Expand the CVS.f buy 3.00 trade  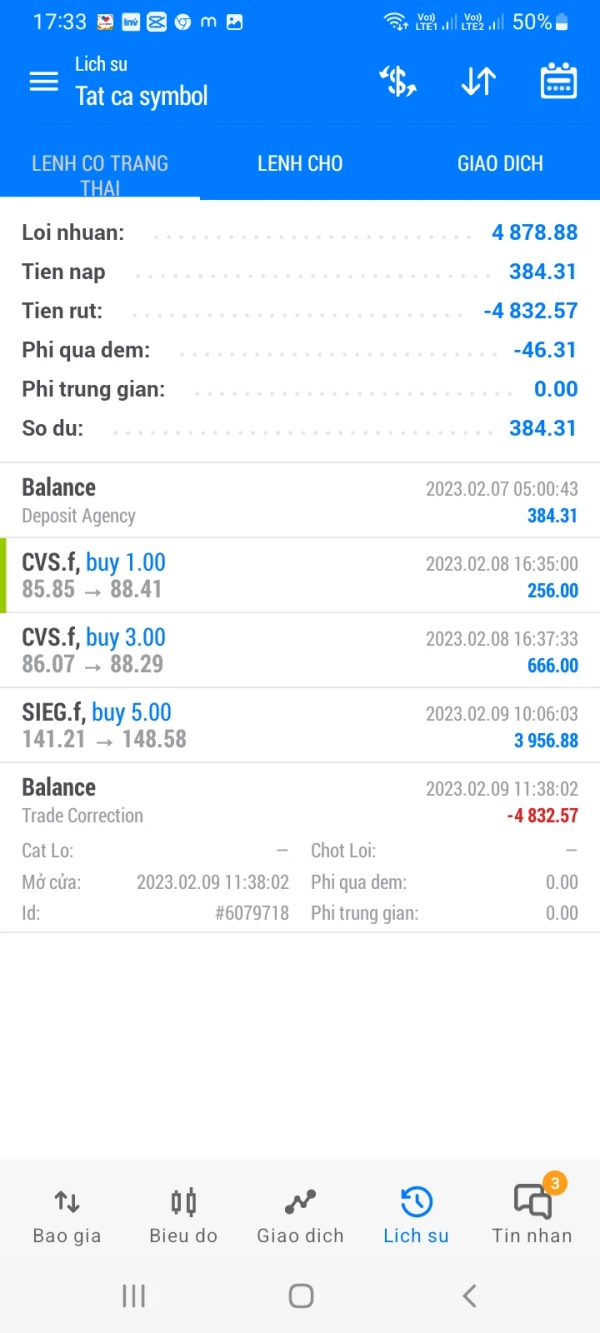(300, 650)
